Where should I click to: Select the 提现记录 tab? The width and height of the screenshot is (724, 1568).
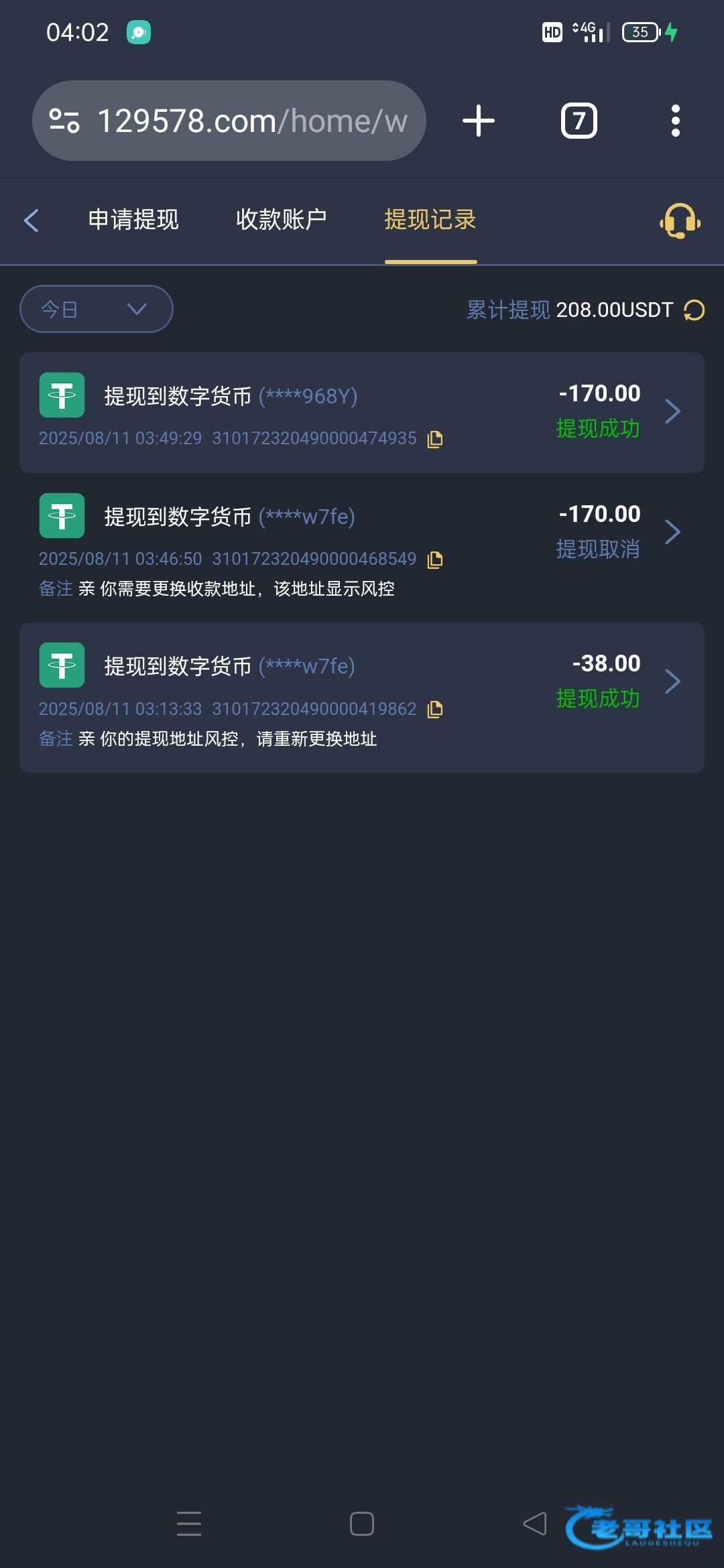[x=430, y=219]
